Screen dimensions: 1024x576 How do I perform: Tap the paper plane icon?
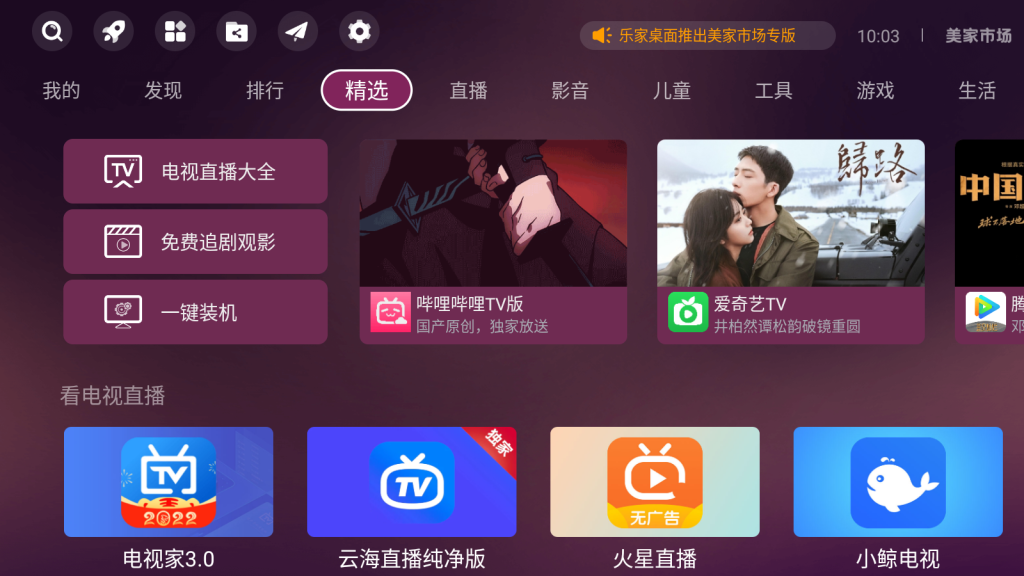pos(297,32)
